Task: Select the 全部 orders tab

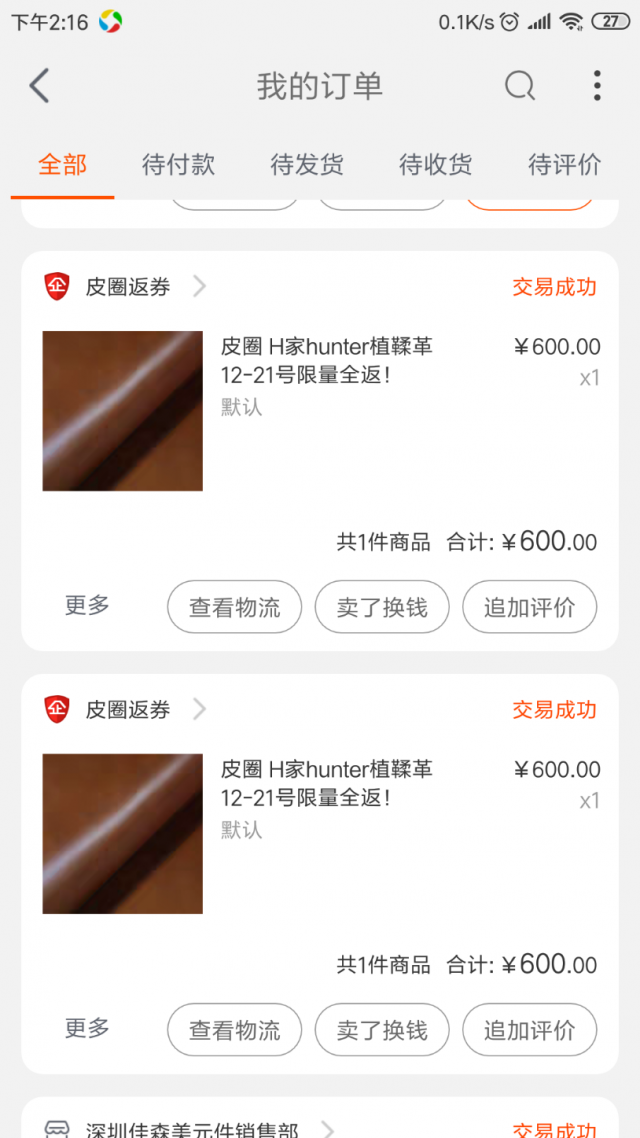Action: [x=62, y=165]
